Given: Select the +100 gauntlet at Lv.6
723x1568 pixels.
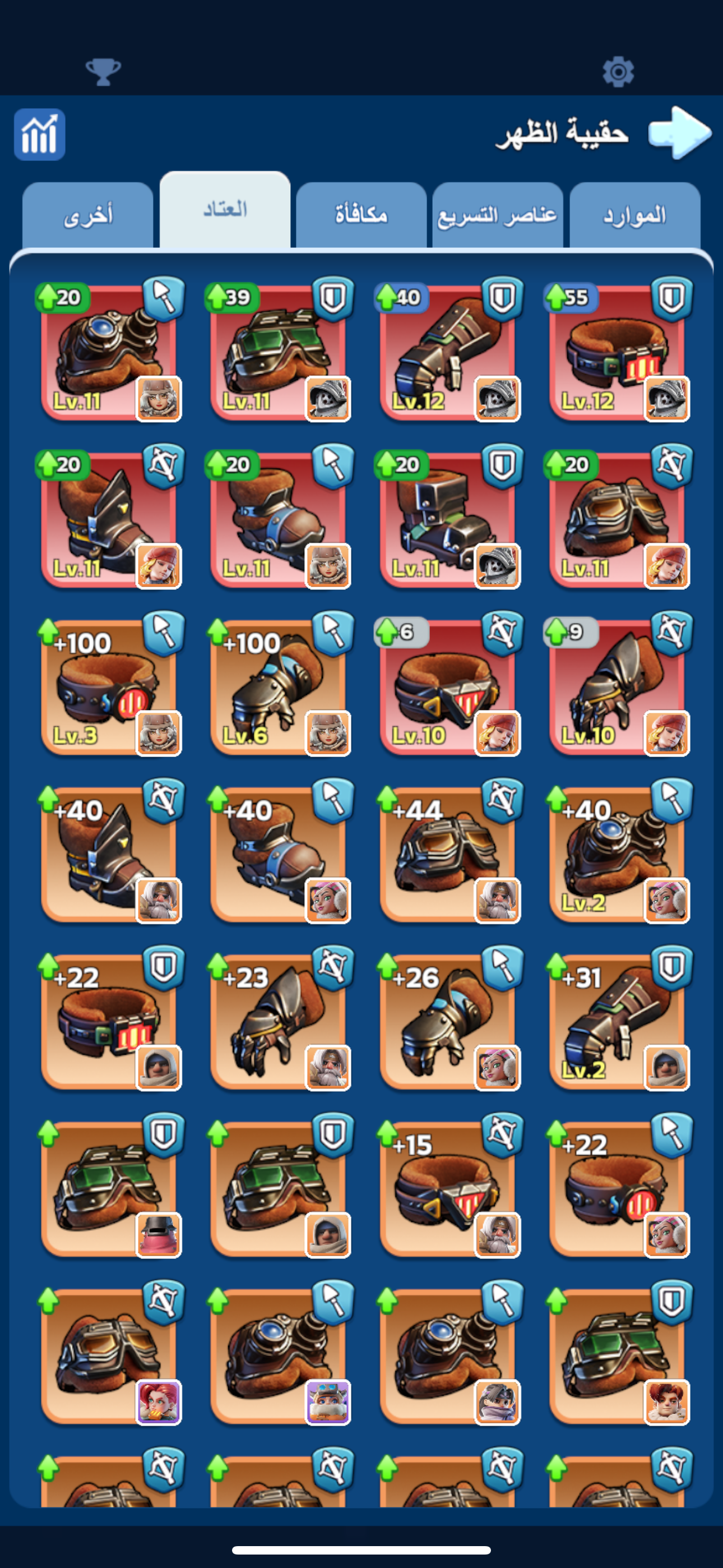Looking at the screenshot, I should tap(279, 685).
